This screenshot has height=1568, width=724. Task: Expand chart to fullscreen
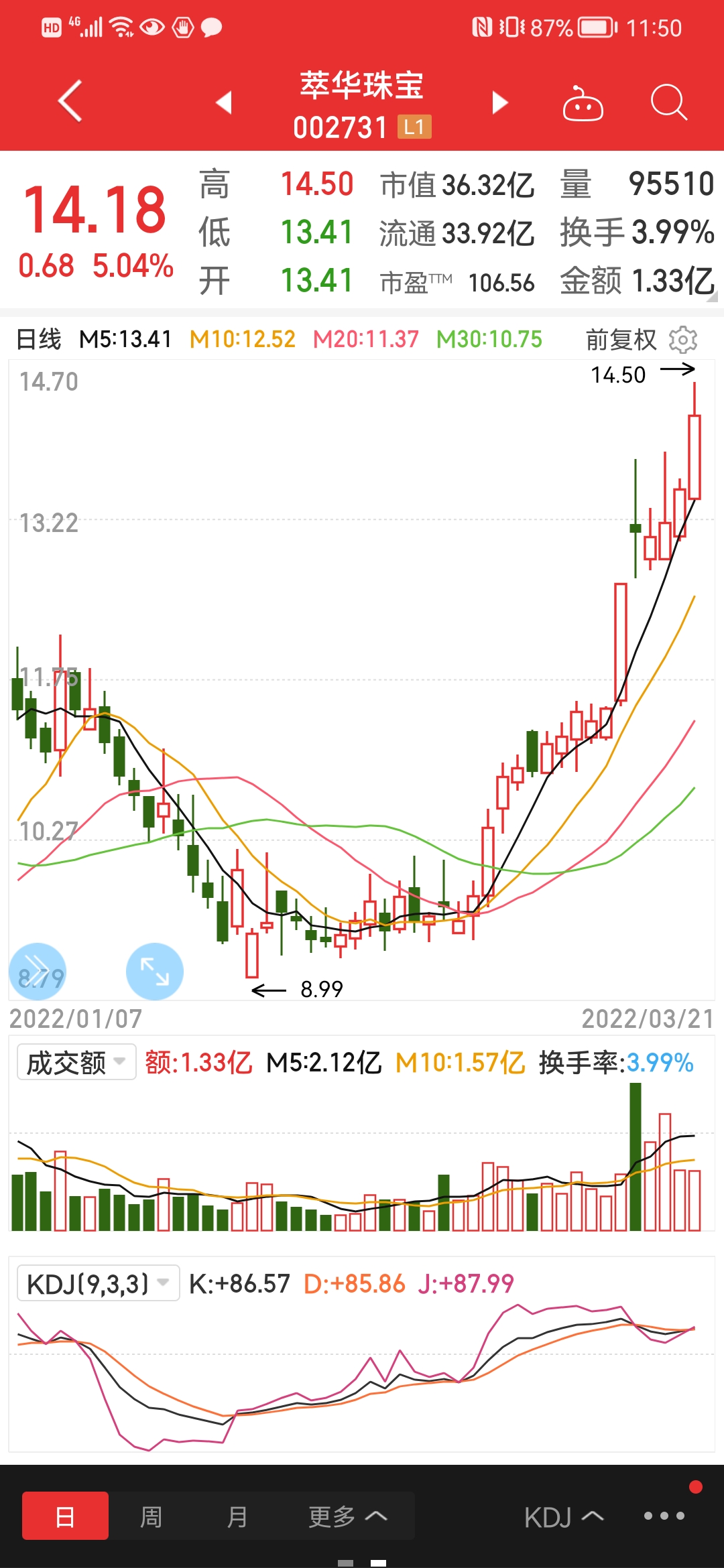(x=155, y=971)
